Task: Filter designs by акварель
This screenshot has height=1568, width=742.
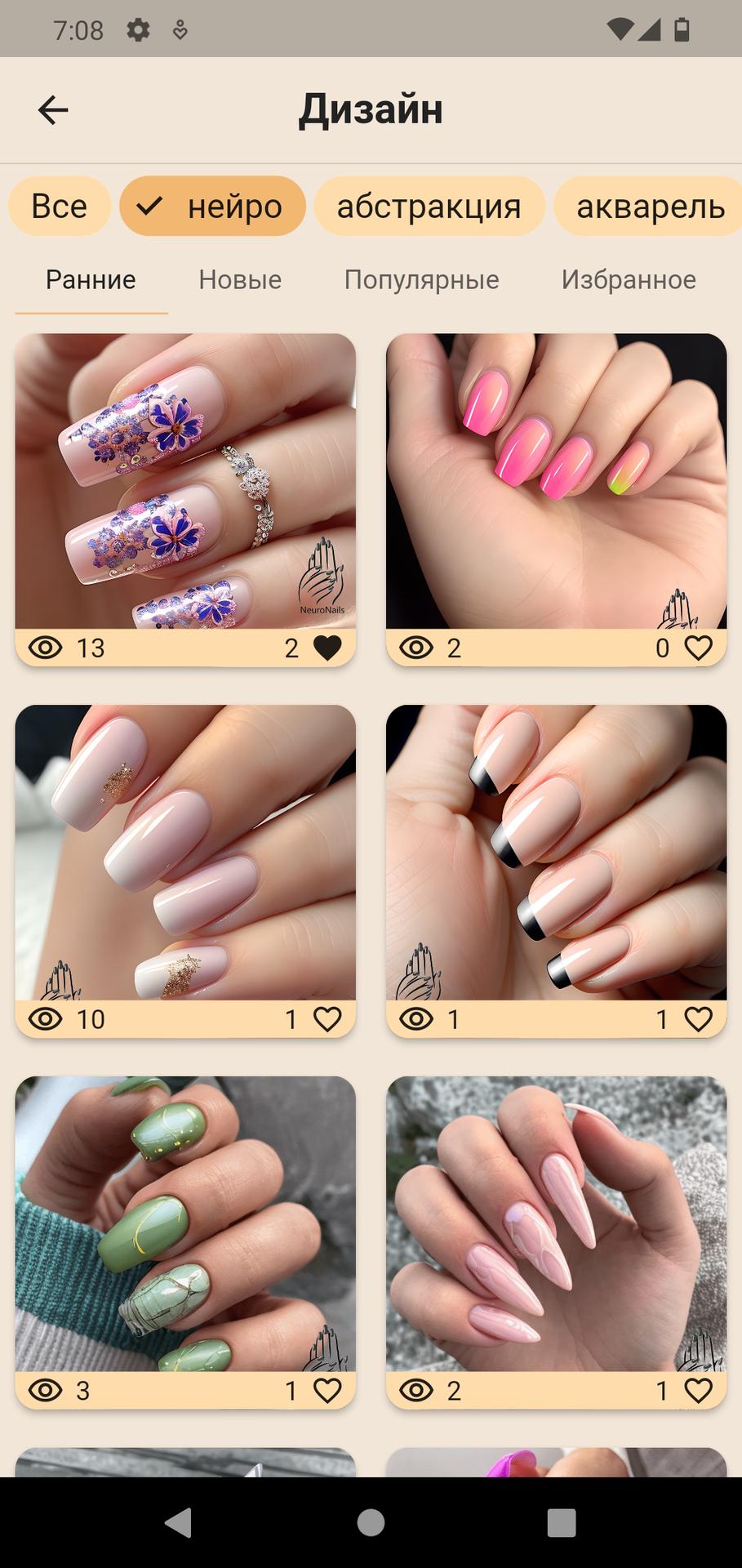Action: click(649, 206)
